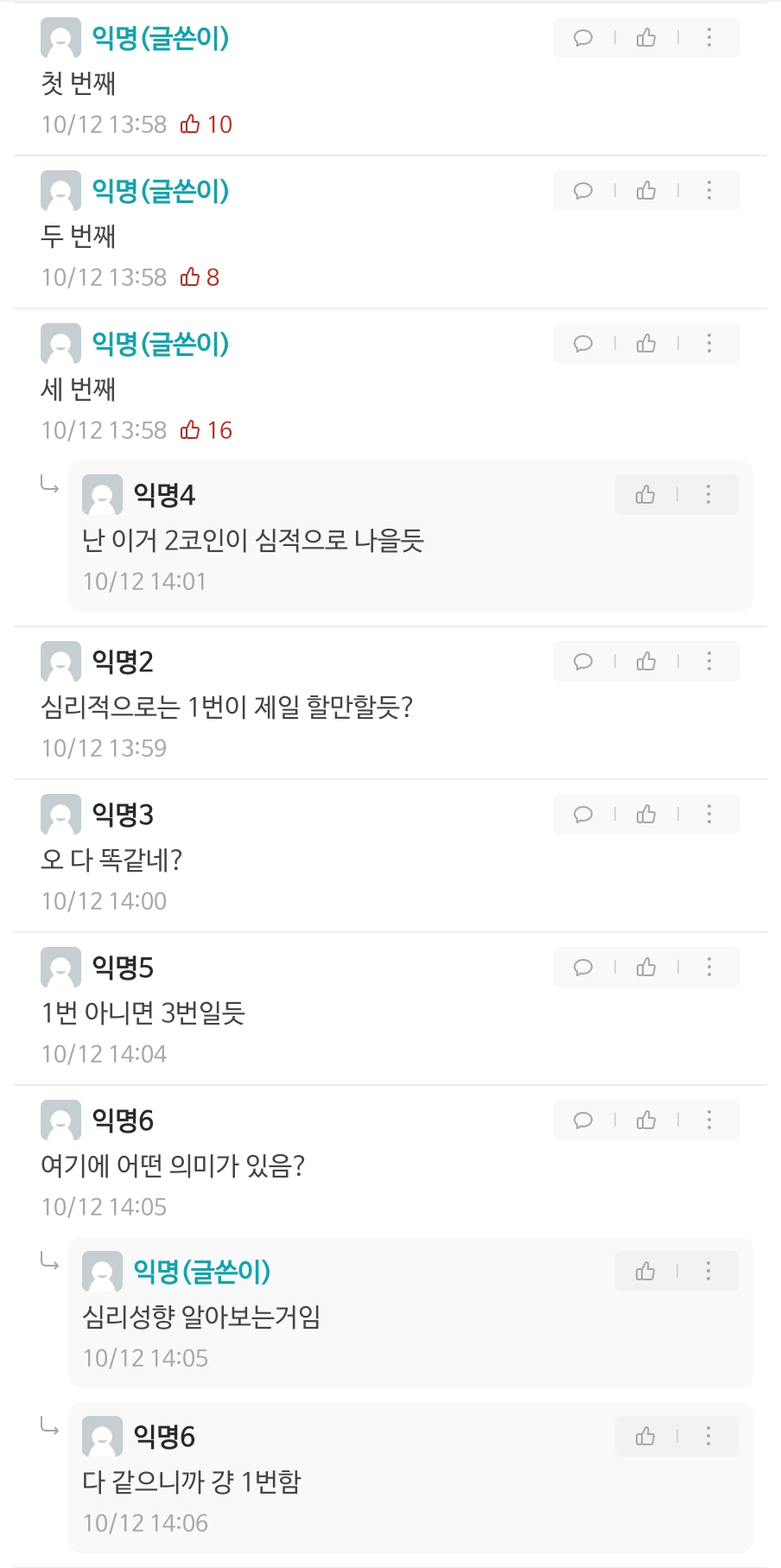Image resolution: width=781 pixels, height=1568 pixels.
Task: Open more options for '두 번째' comment
Action: [709, 191]
